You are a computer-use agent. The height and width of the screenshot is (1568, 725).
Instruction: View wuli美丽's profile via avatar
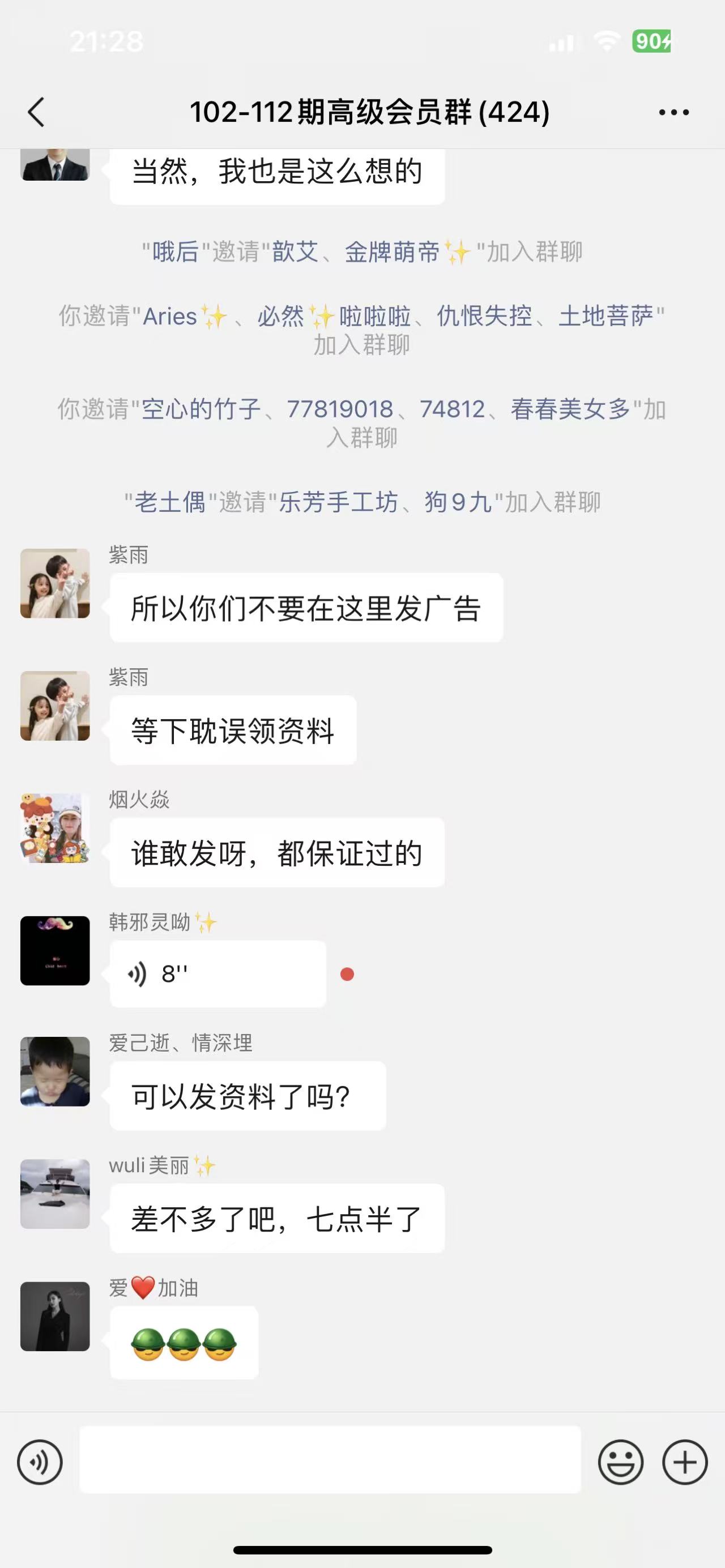tap(55, 1194)
